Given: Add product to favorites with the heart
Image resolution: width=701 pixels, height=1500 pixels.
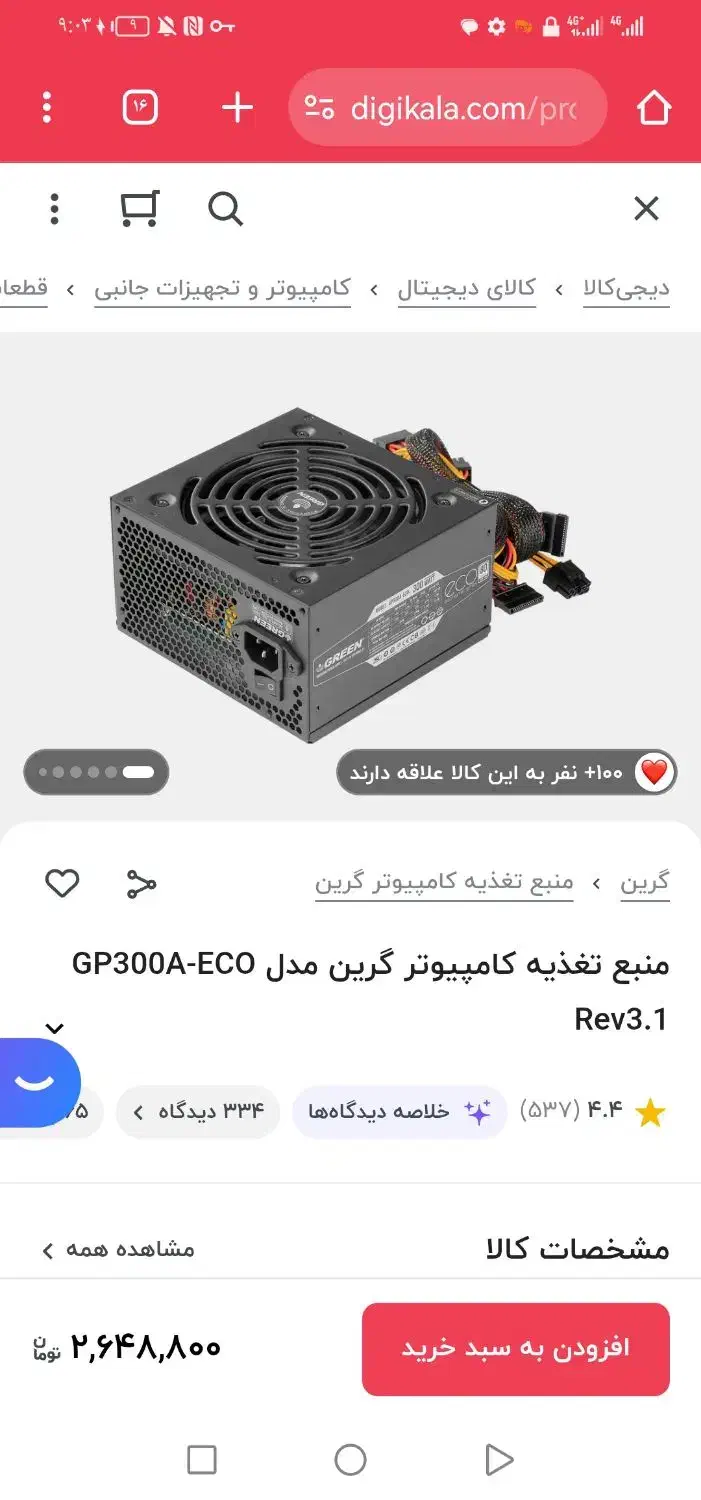Looking at the screenshot, I should tap(62, 883).
